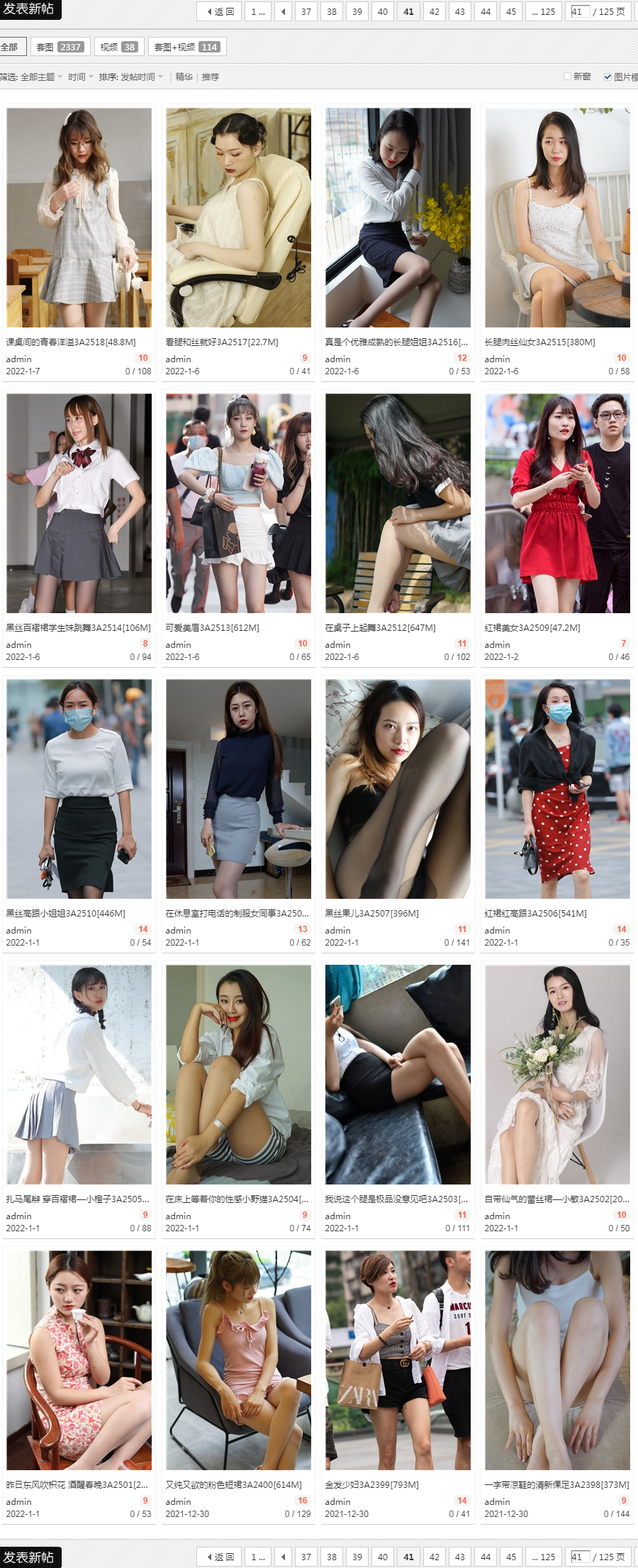Open the 排序: 发帖时间 sort dropdown
This screenshot has width=638, height=1568.
point(131,77)
